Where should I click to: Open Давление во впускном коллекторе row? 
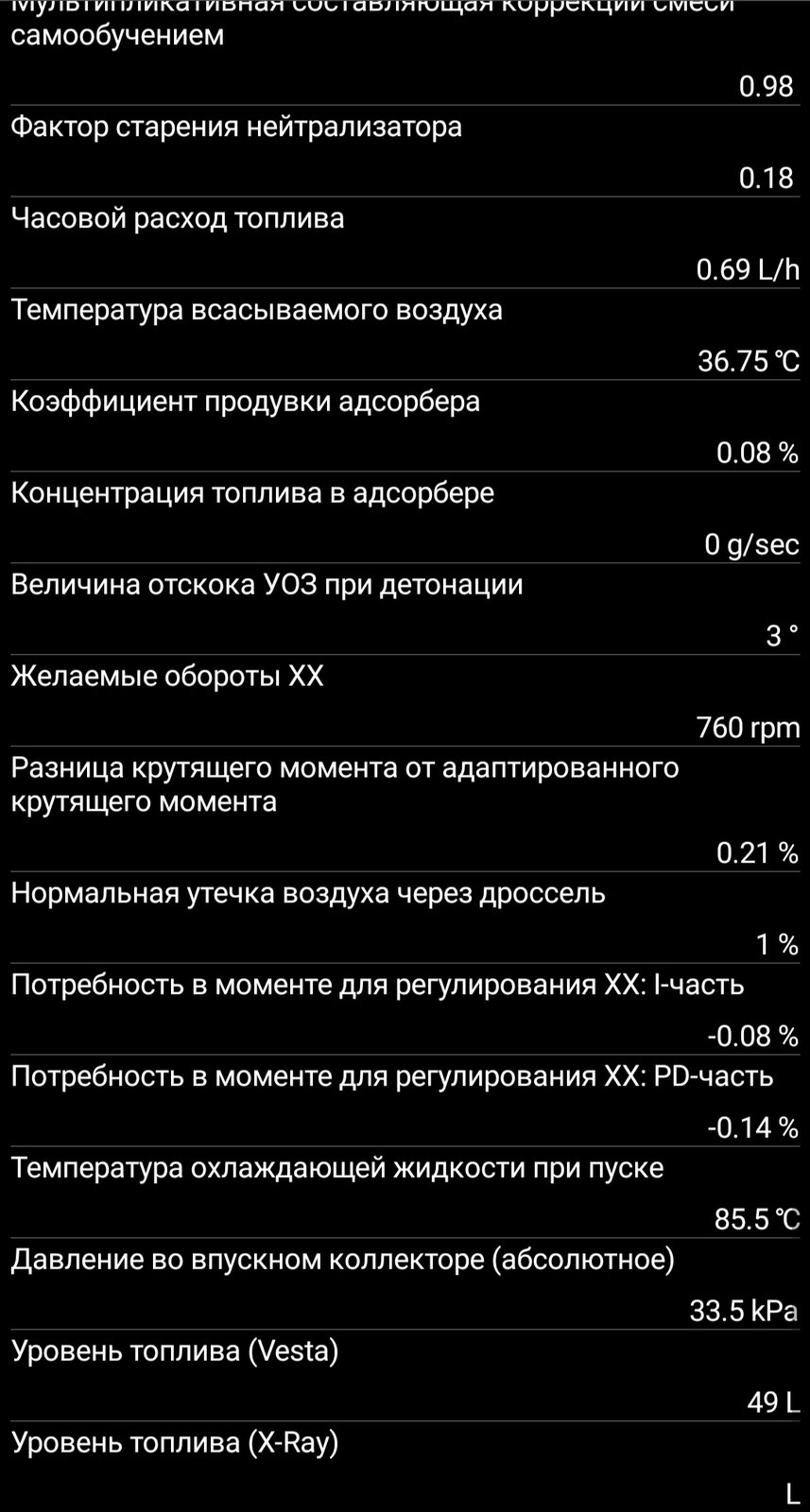(x=405, y=1284)
